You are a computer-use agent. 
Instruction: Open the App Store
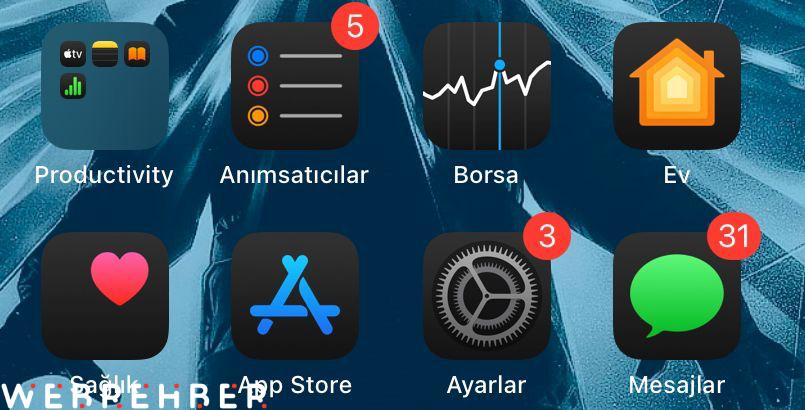coord(295,296)
